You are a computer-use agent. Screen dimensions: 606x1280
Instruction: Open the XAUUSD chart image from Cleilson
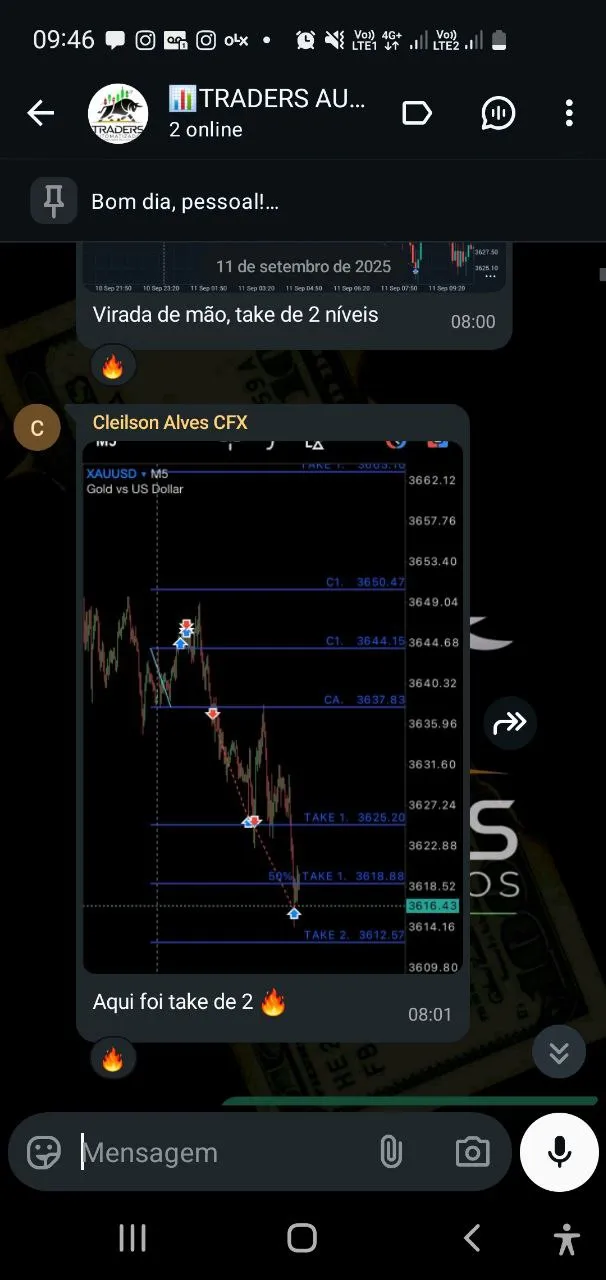272,705
